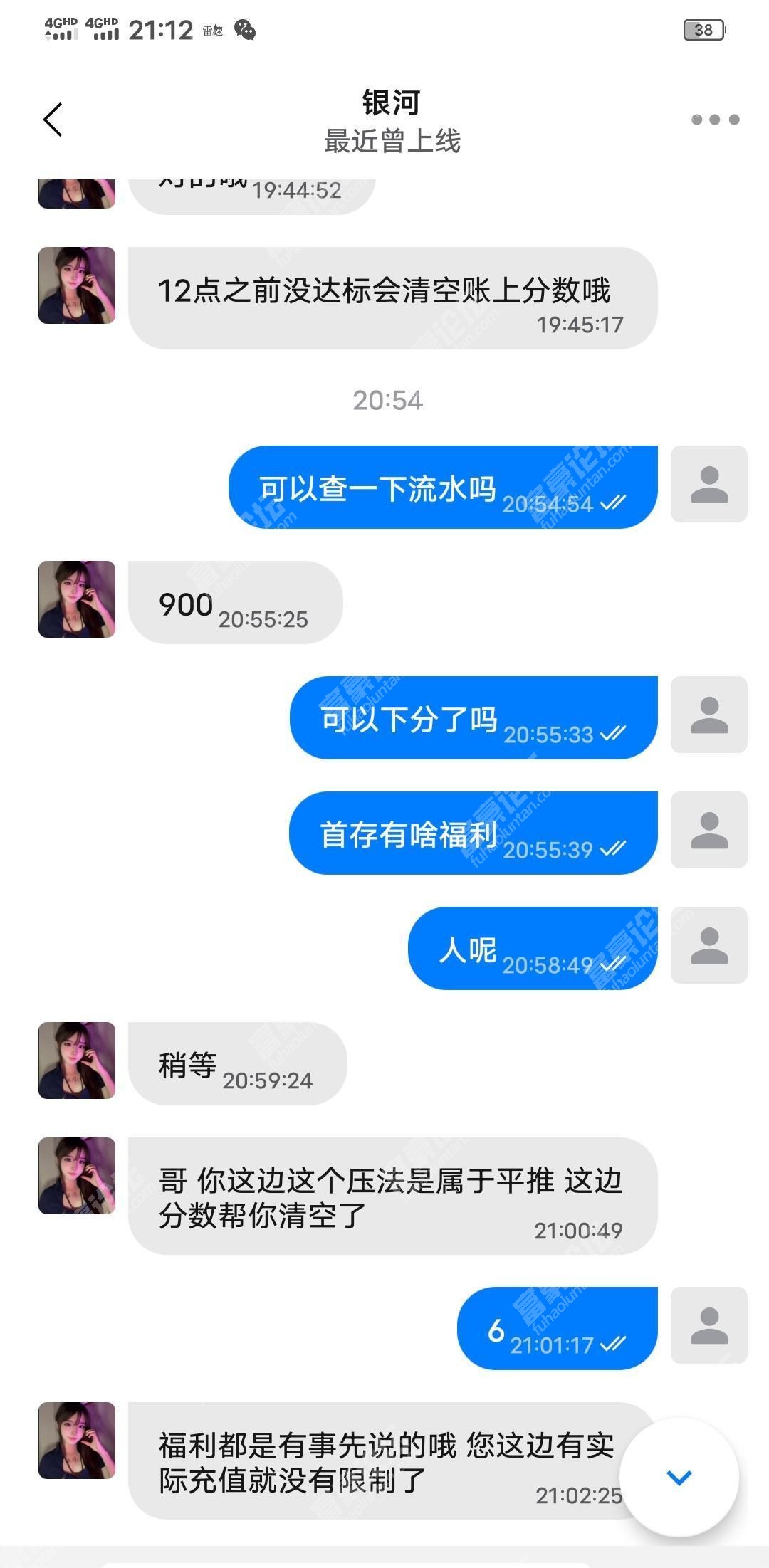Viewport: 769px width, 1568px height.
Task: Open 银河's avatar beside the 900 message
Action: pyautogui.click(x=77, y=599)
